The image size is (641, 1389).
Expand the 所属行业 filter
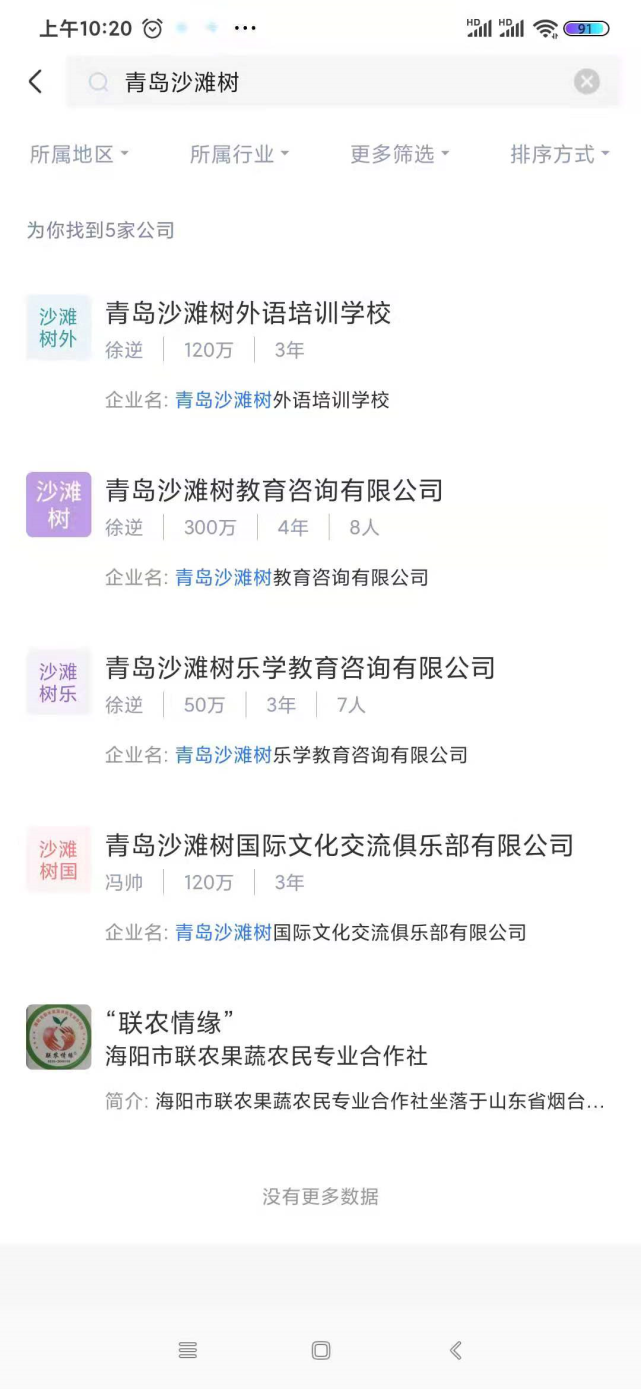pyautogui.click(x=240, y=154)
